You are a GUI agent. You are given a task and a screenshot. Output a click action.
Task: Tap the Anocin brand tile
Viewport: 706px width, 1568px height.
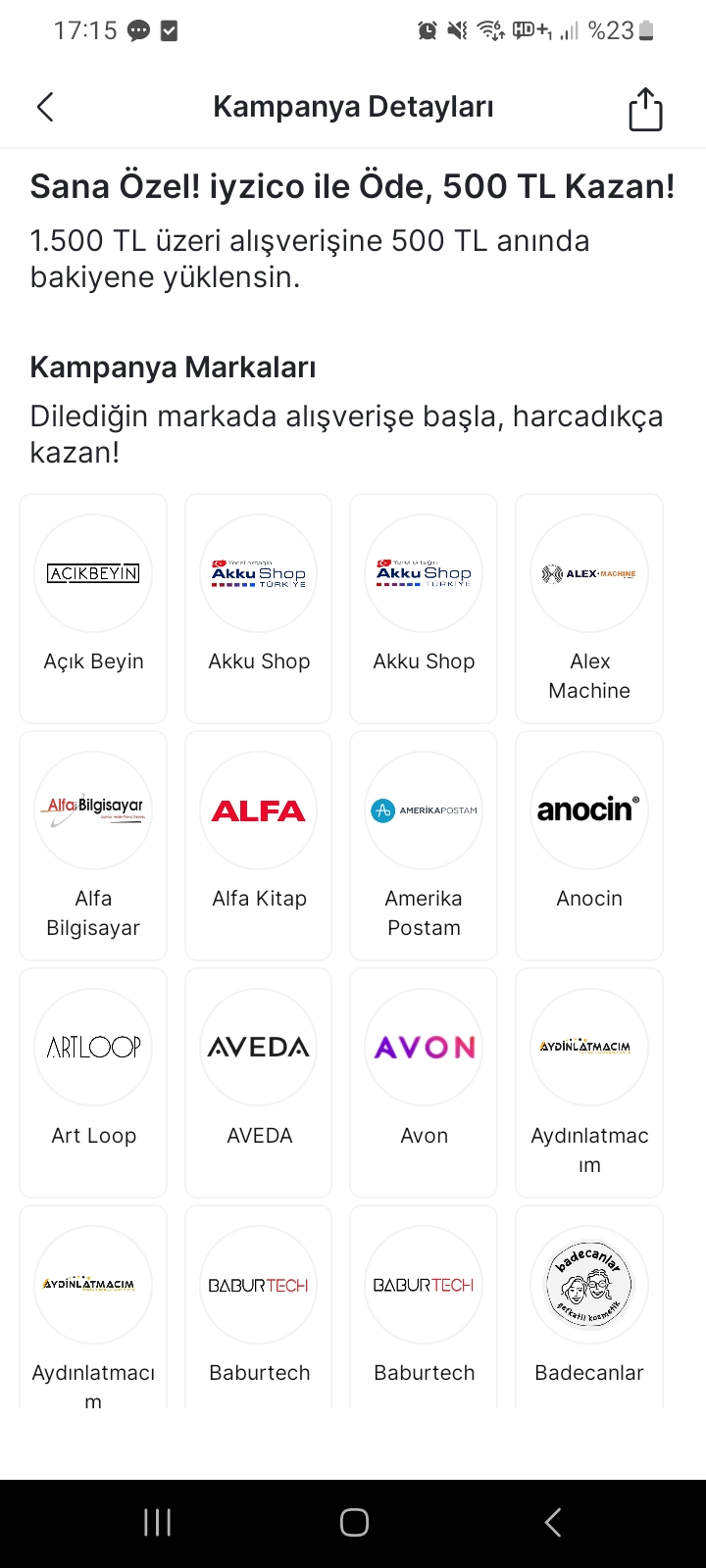pyautogui.click(x=589, y=846)
